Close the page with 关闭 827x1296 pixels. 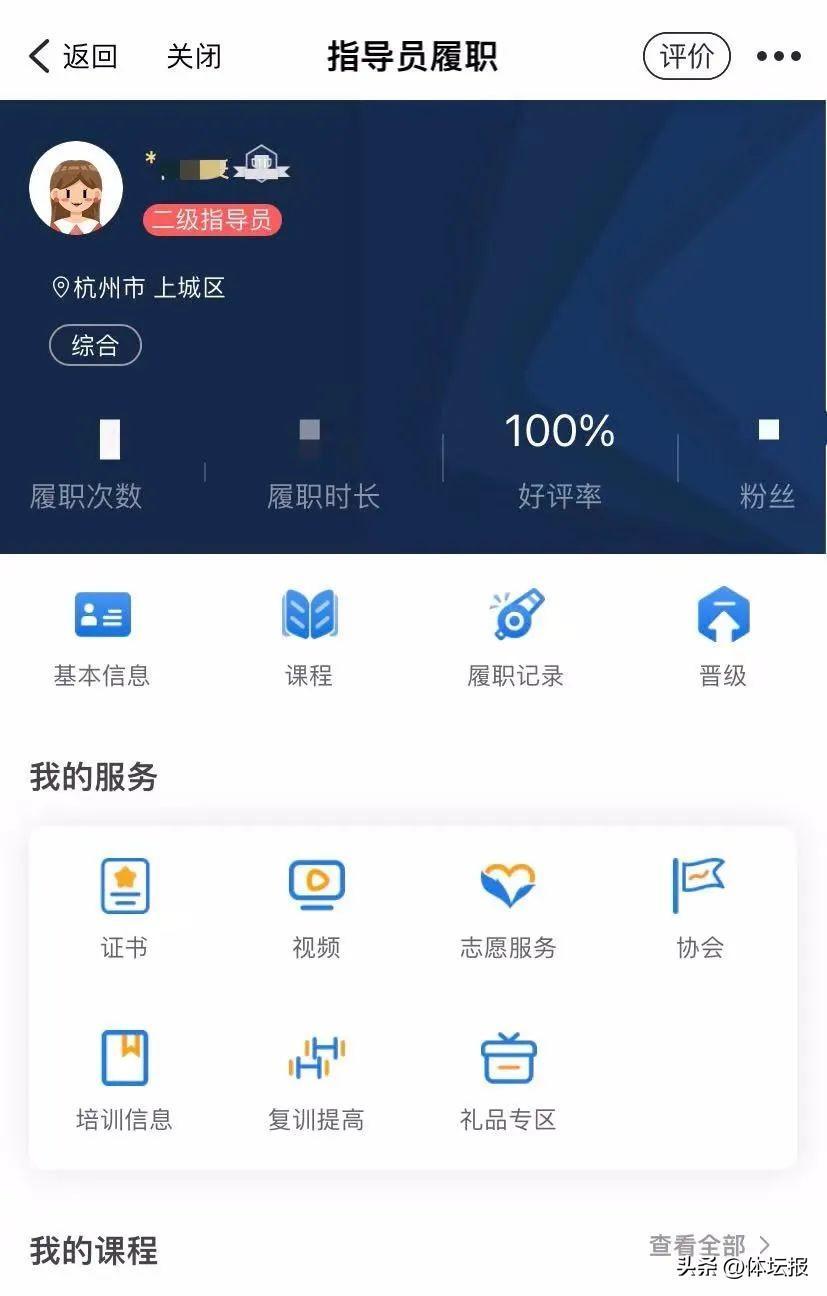194,56
